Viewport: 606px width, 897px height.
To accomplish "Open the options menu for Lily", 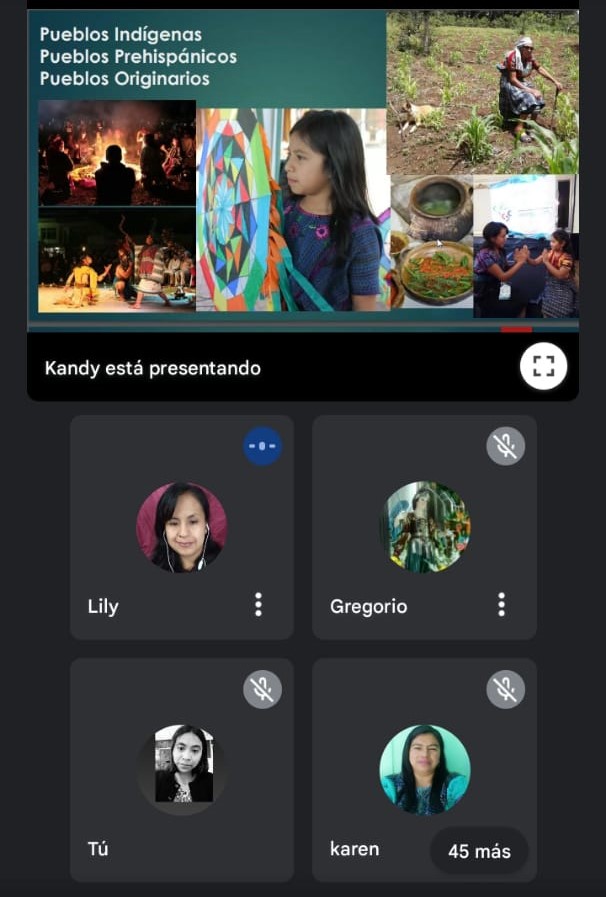I will 258,604.
